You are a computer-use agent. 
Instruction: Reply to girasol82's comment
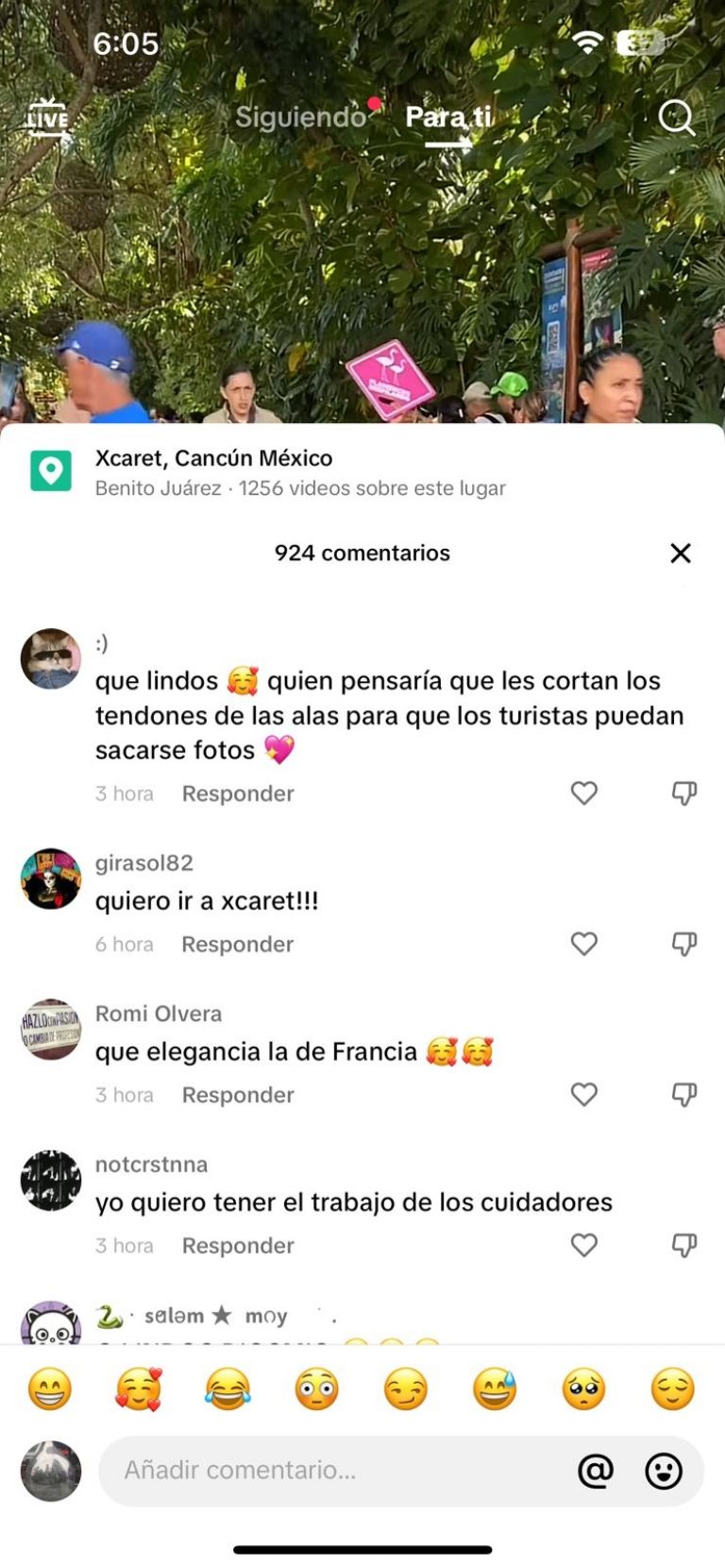(237, 945)
